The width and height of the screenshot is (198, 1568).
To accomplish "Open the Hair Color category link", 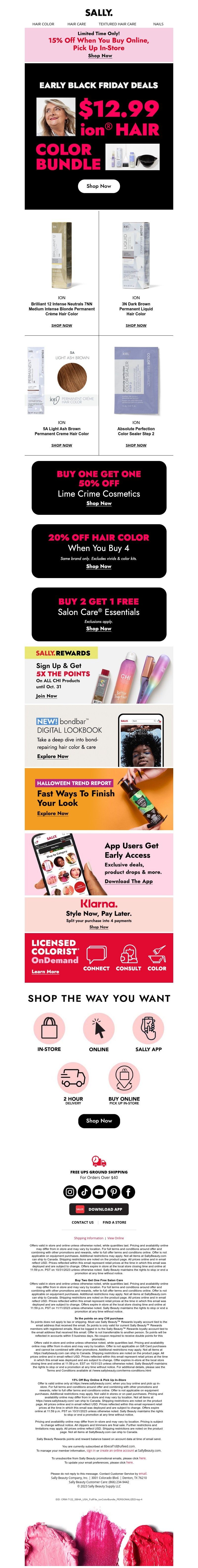I will (43, 24).
